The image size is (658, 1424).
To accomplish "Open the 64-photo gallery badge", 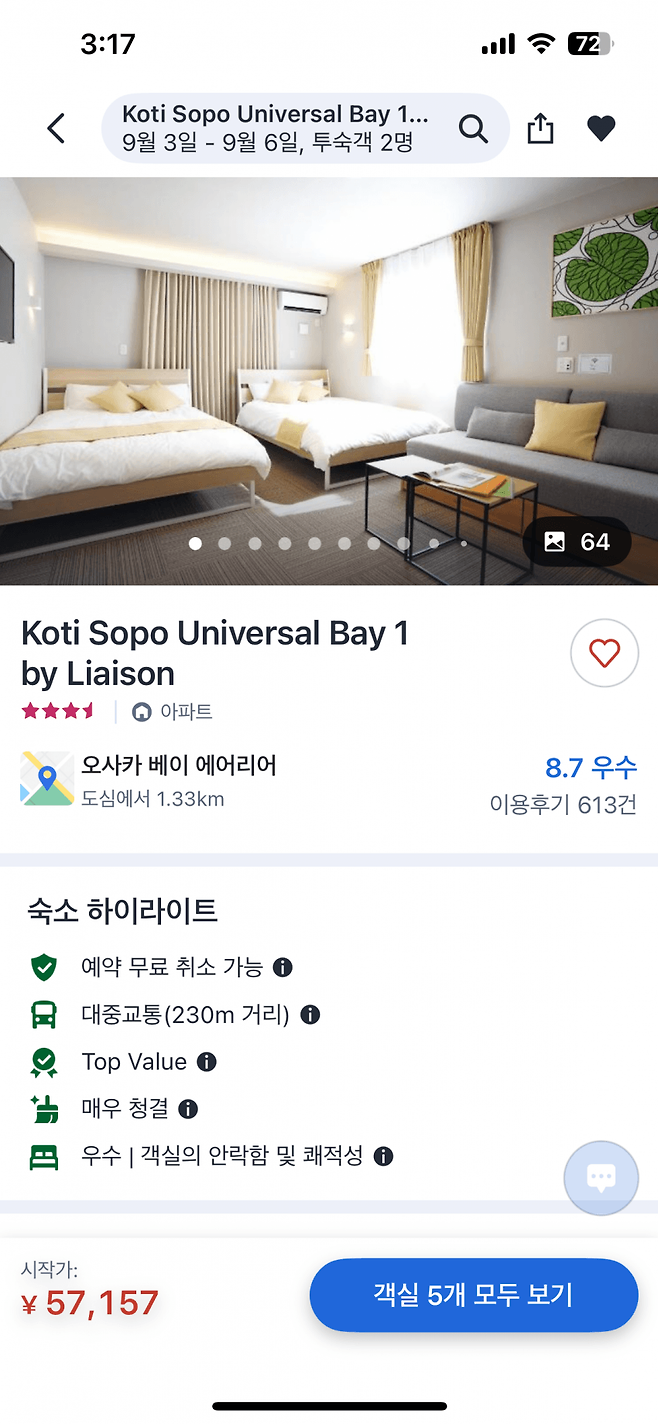I will (577, 542).
